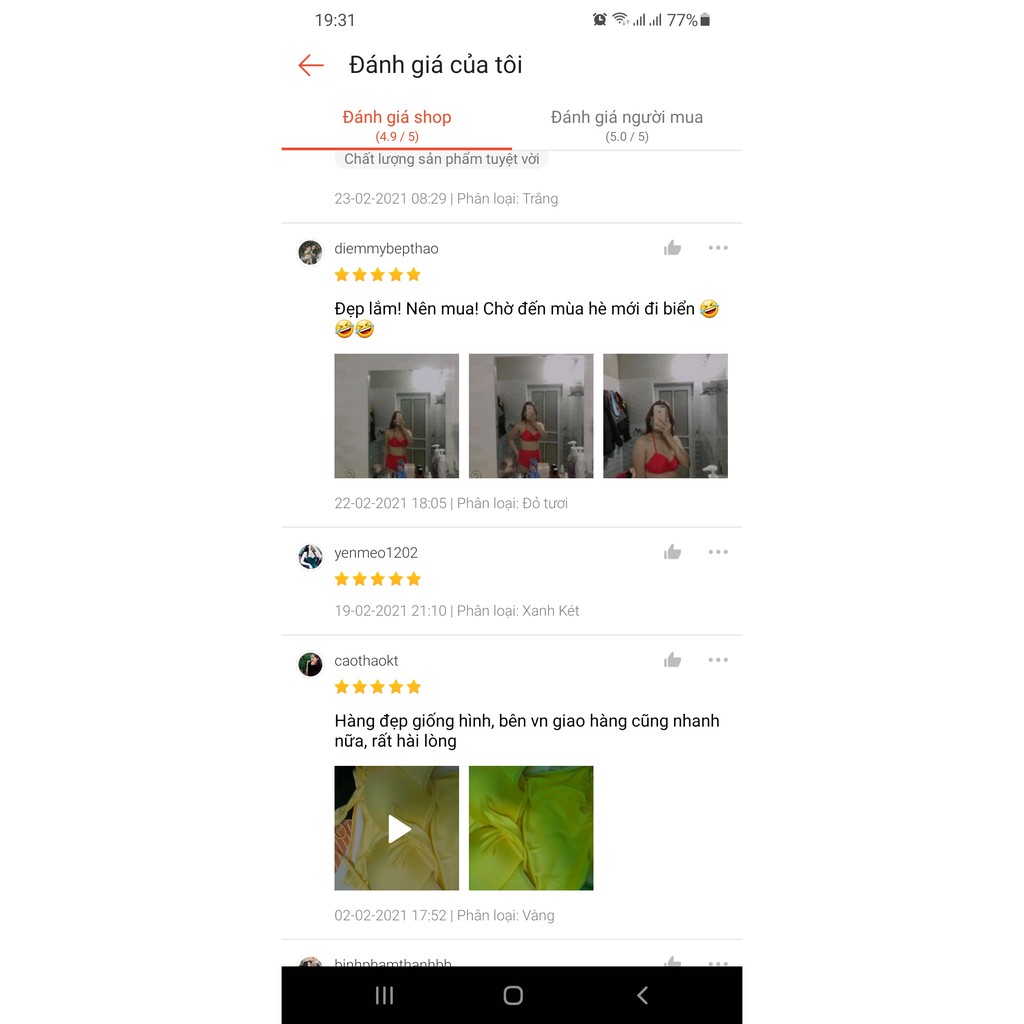Play the video in caothaokt's review
Image resolution: width=1024 pixels, height=1024 pixels.
pos(396,828)
